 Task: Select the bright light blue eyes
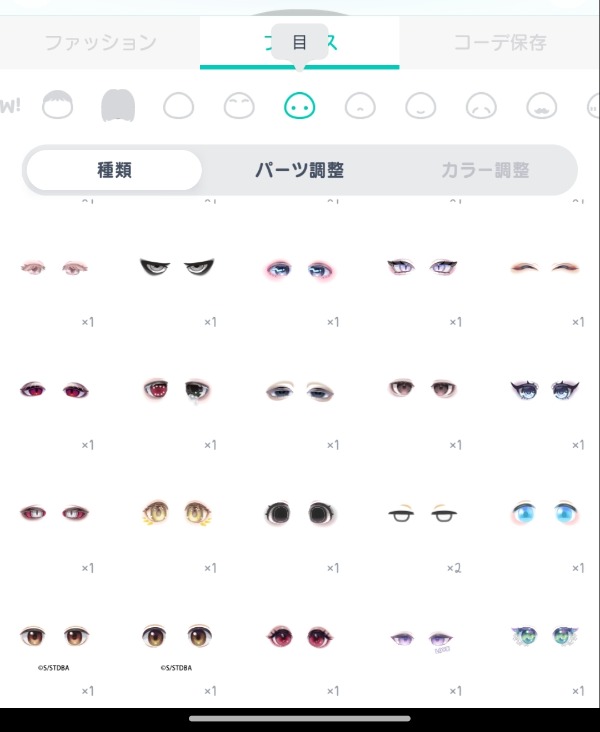(545, 514)
